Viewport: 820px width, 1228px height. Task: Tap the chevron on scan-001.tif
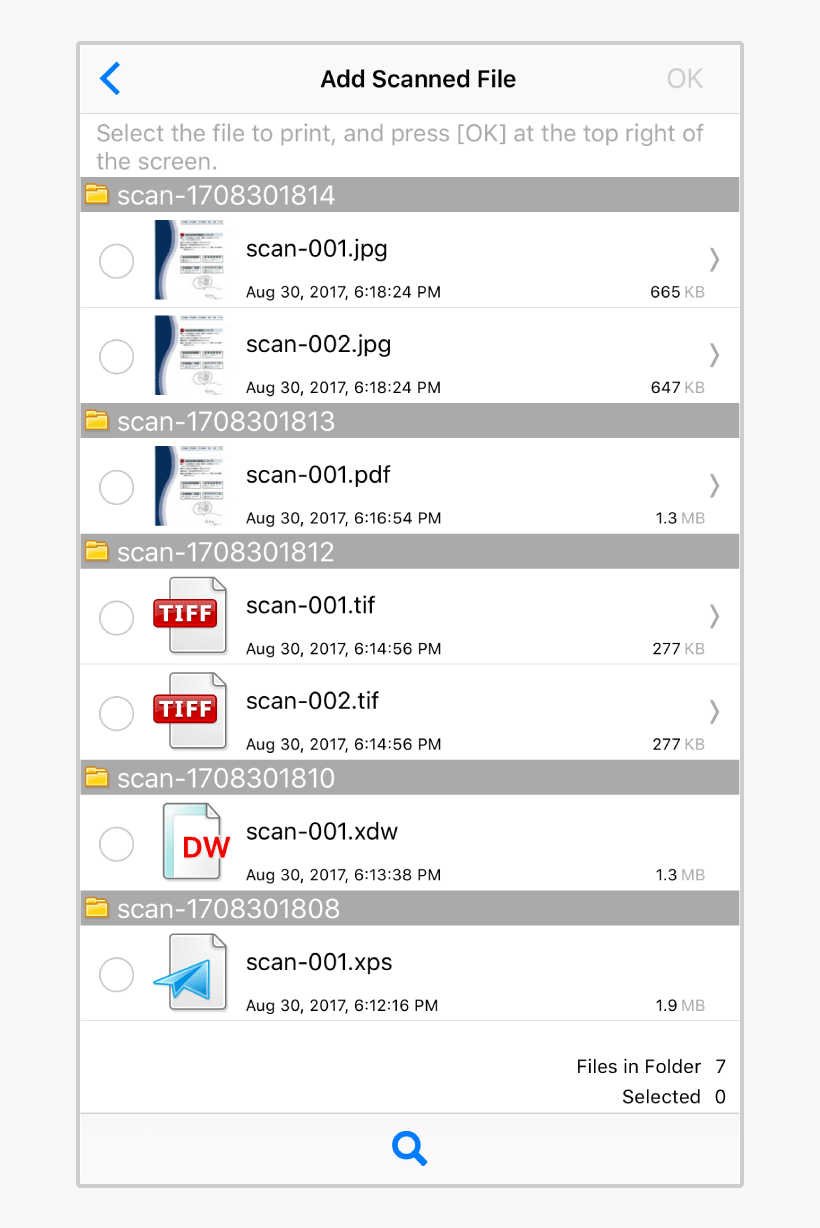pyautogui.click(x=714, y=615)
